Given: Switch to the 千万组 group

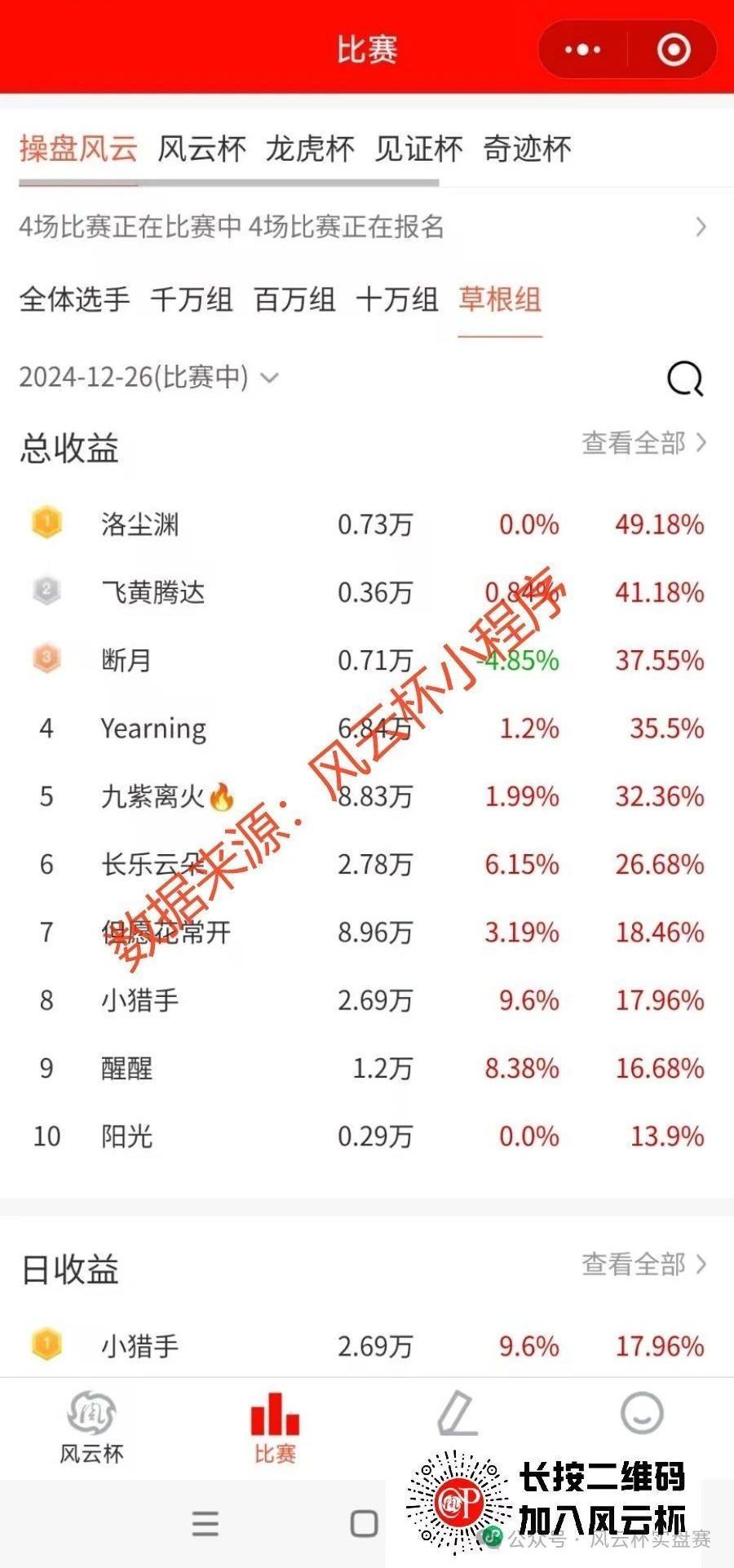Looking at the screenshot, I should 191,299.
